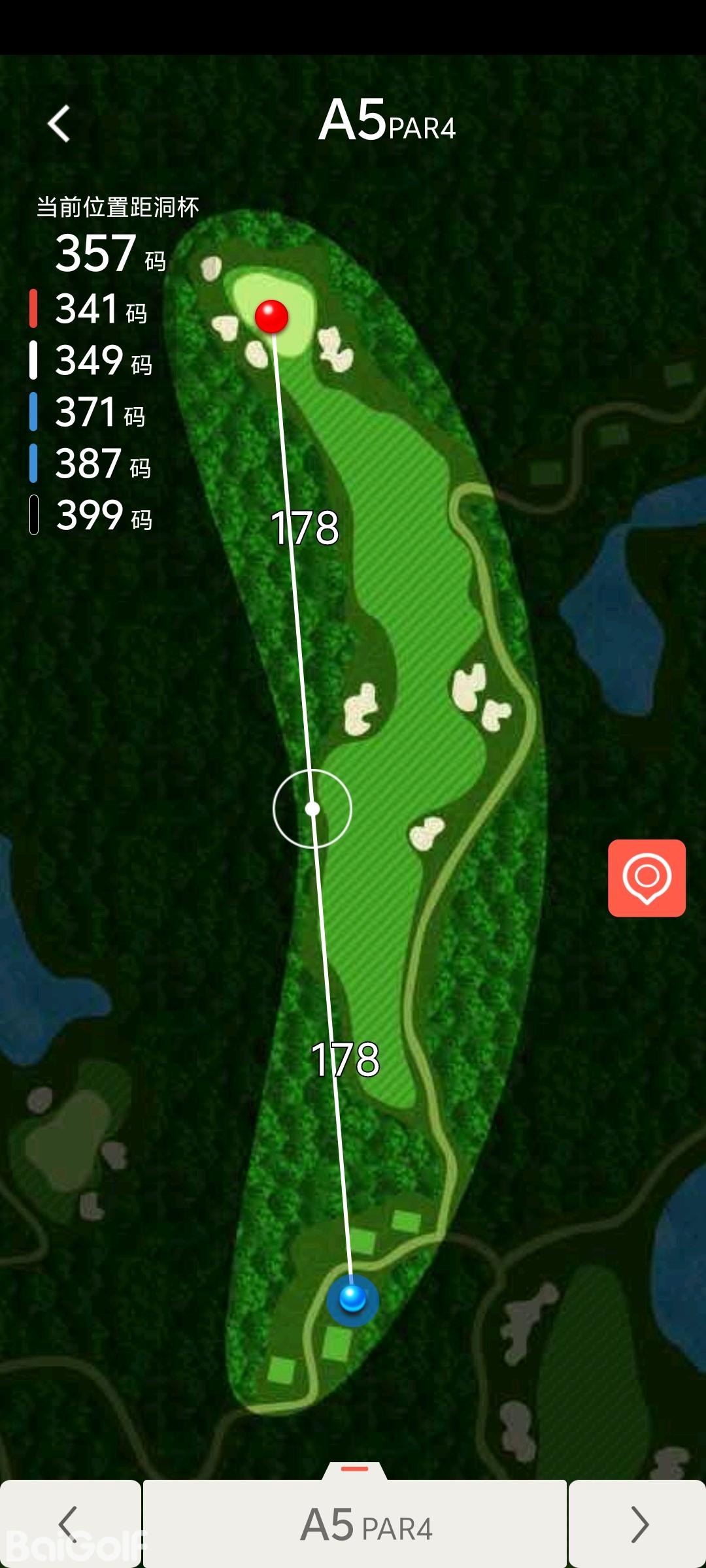This screenshot has height=1568, width=706.
Task: Open the A5 PAR4 bottom panel
Action: [x=355, y=1522]
